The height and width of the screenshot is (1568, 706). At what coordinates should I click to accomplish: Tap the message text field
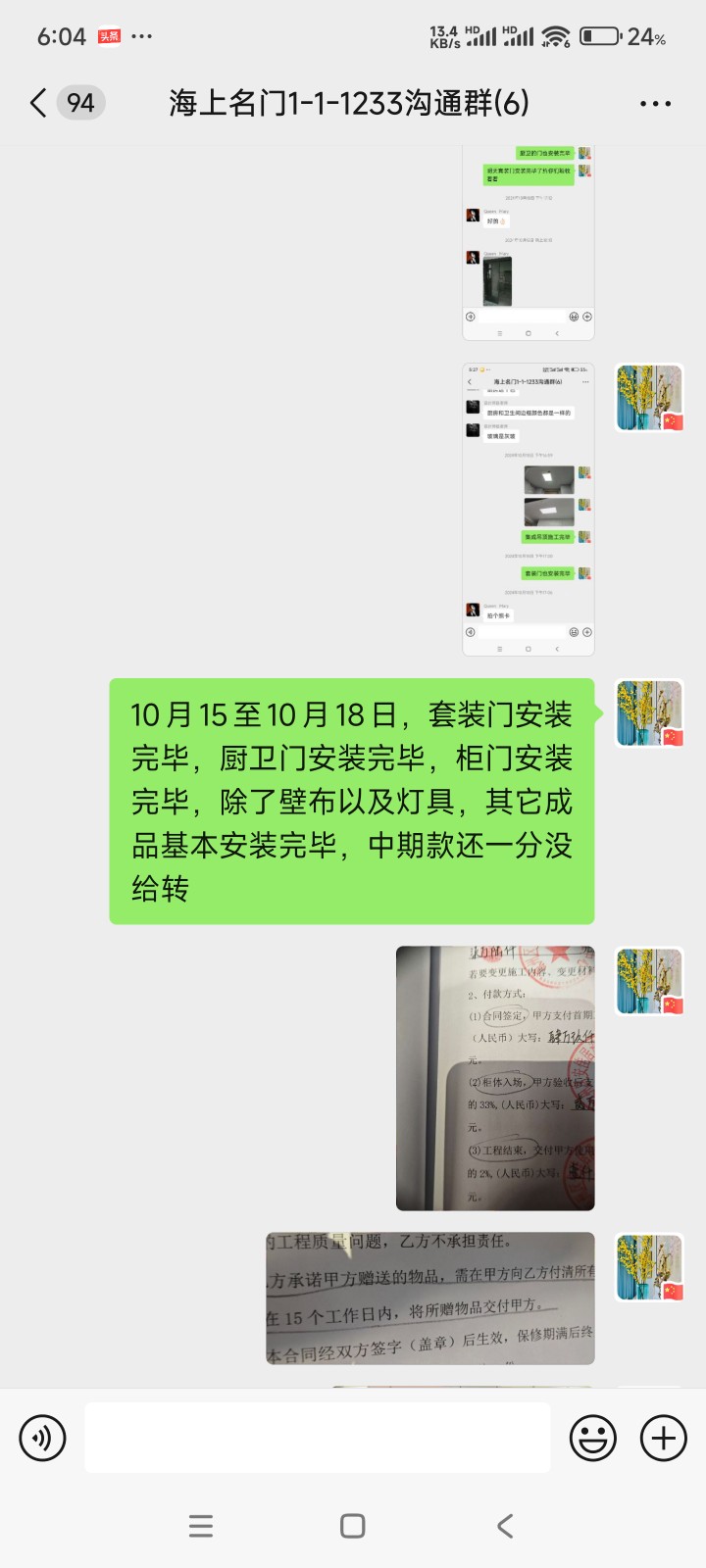click(x=317, y=1438)
